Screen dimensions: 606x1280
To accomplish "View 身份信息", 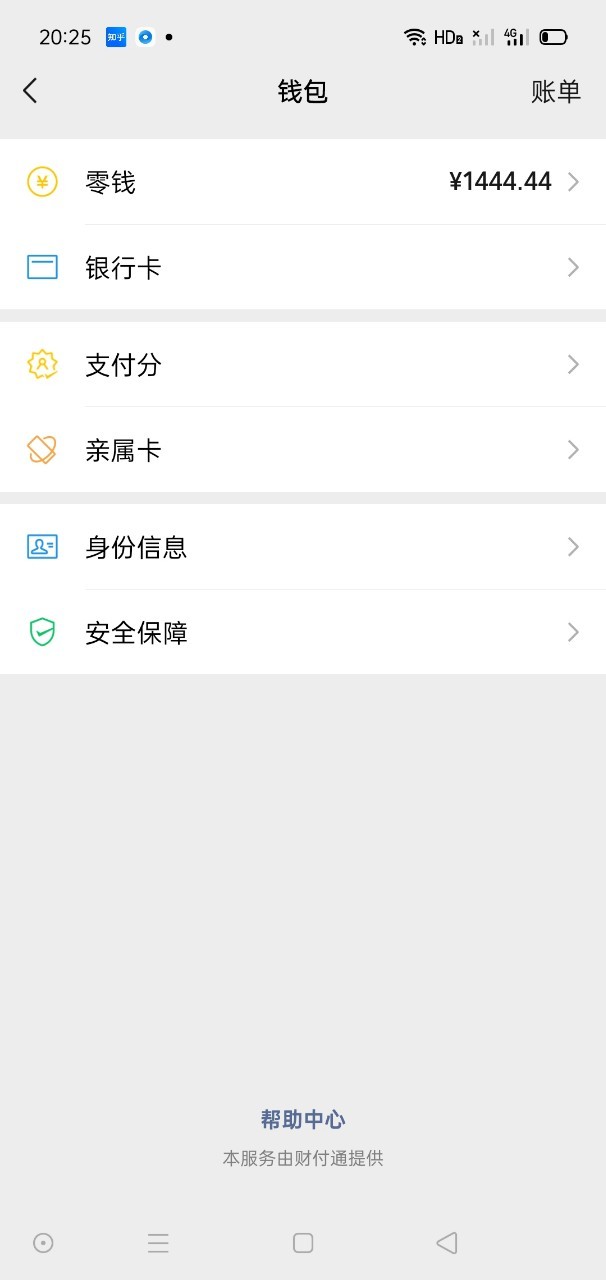I will pos(303,547).
